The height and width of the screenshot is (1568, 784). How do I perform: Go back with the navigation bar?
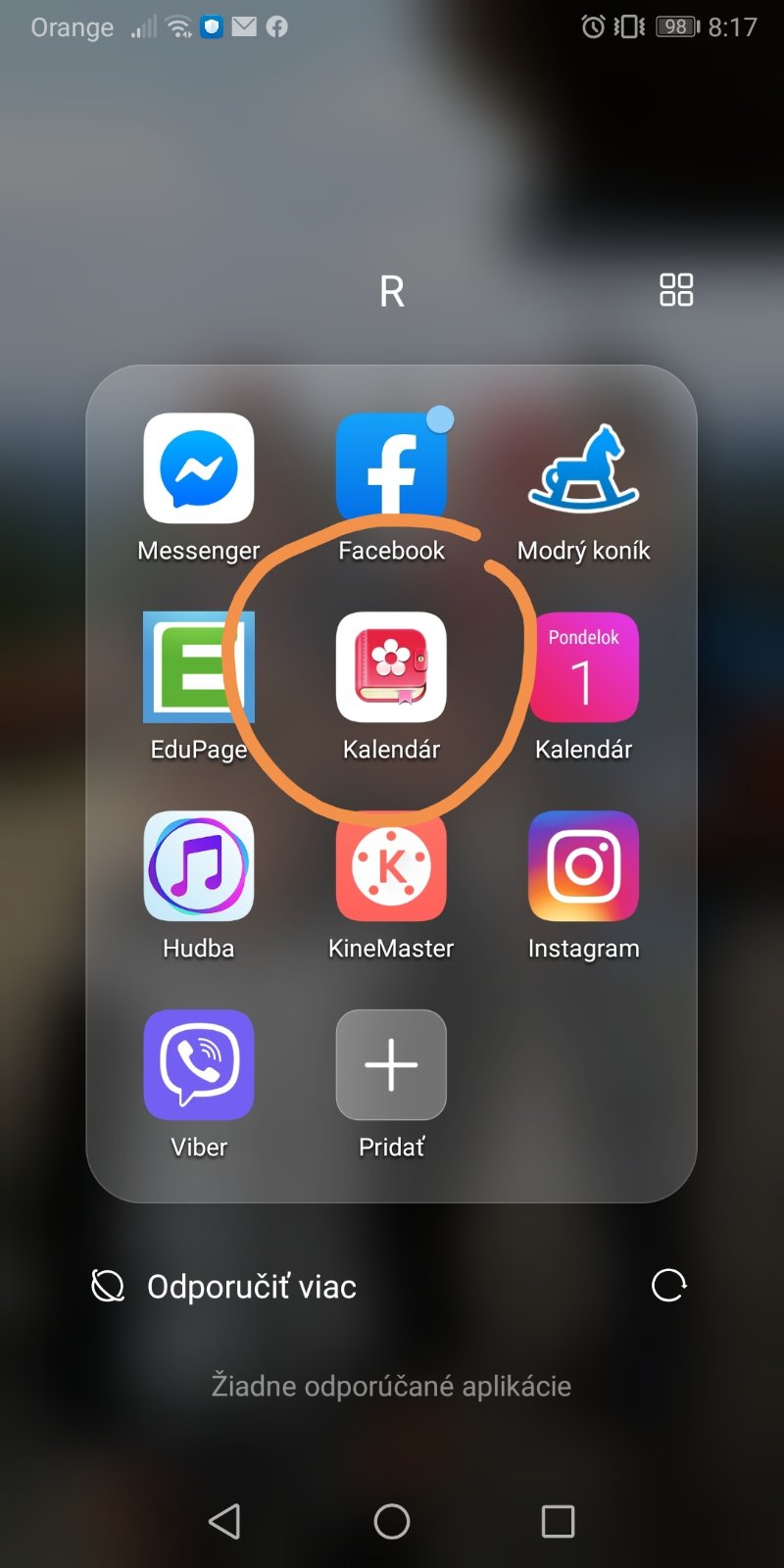click(x=224, y=1521)
